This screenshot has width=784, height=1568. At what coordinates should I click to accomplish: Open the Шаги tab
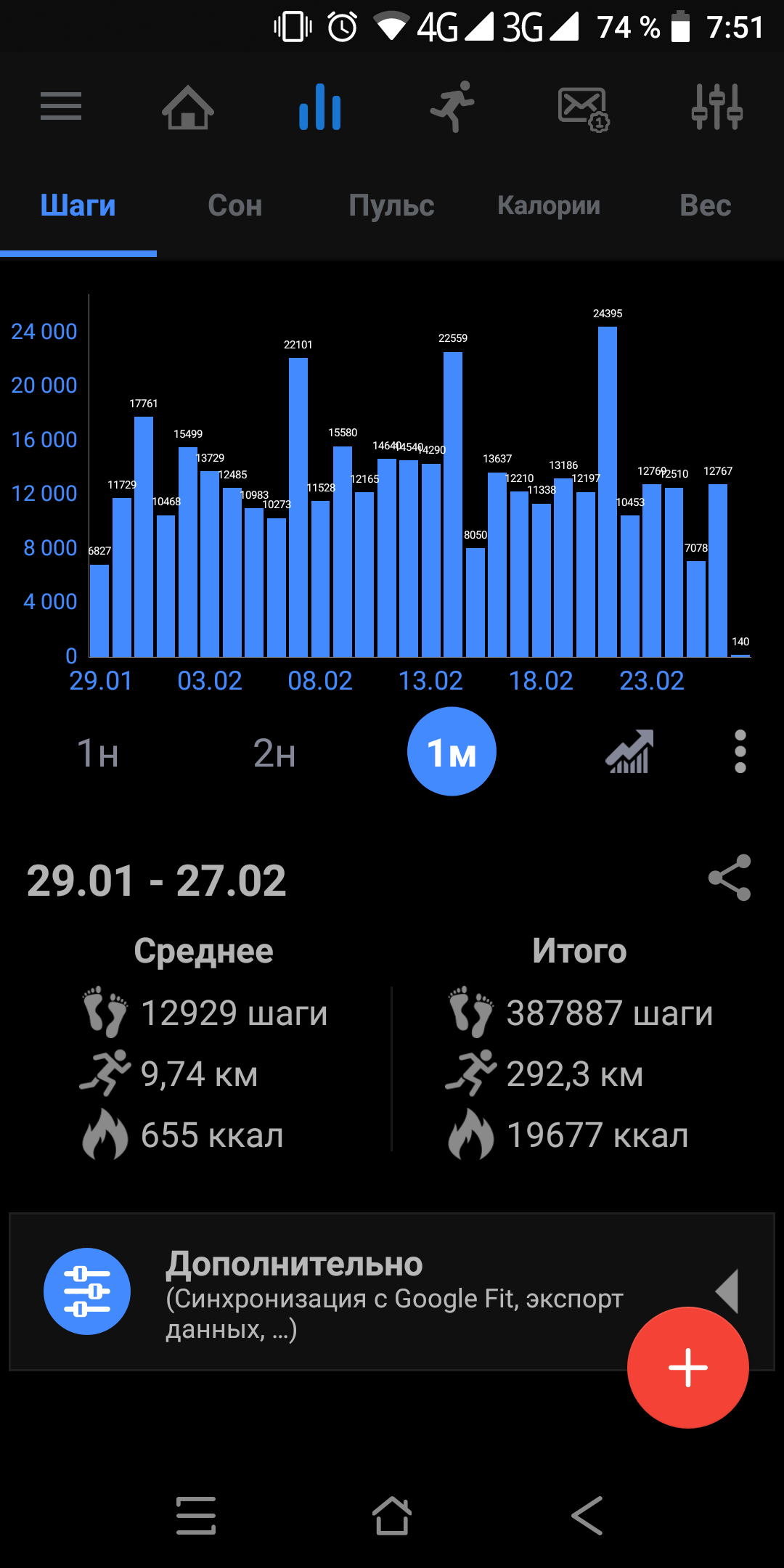tap(78, 205)
